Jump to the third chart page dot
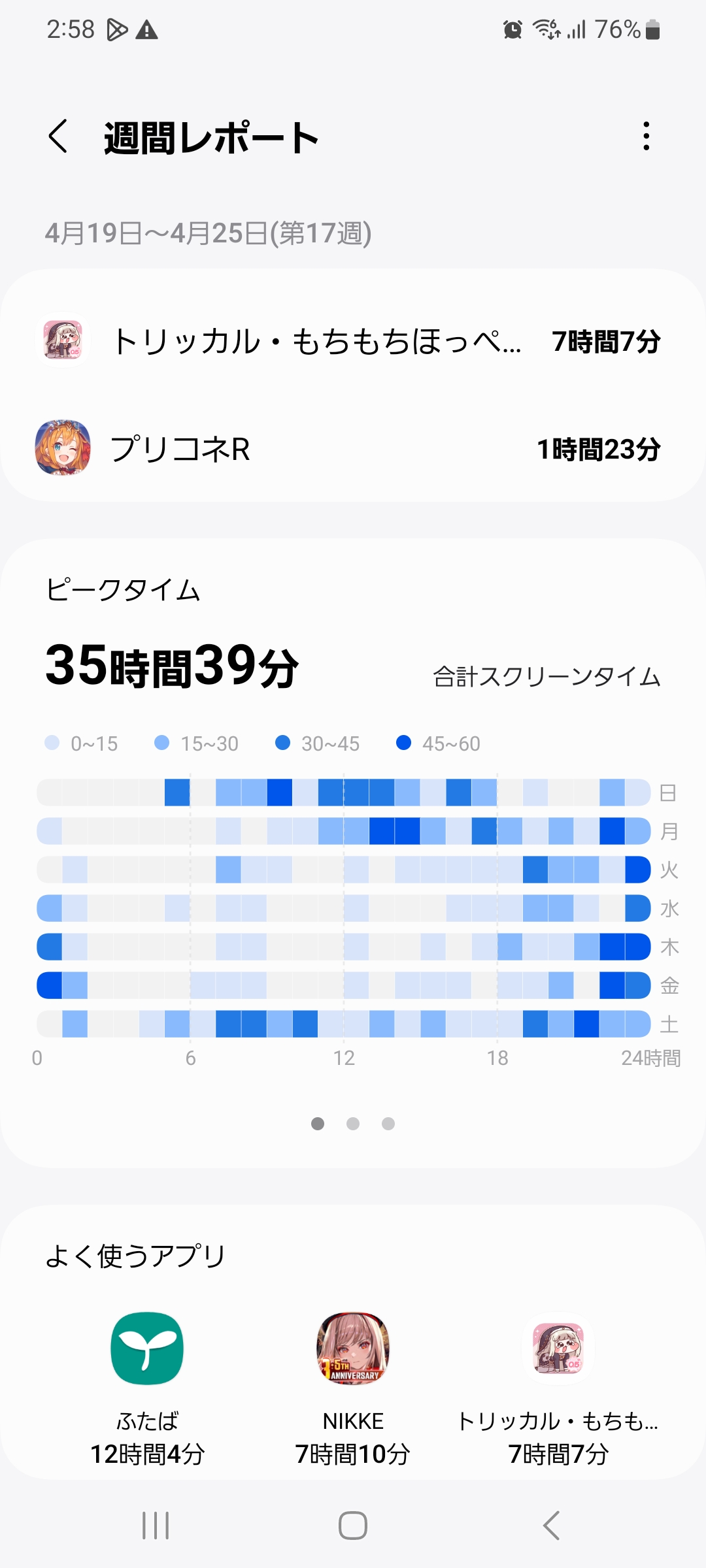This screenshot has height=1568, width=706. tap(388, 1124)
